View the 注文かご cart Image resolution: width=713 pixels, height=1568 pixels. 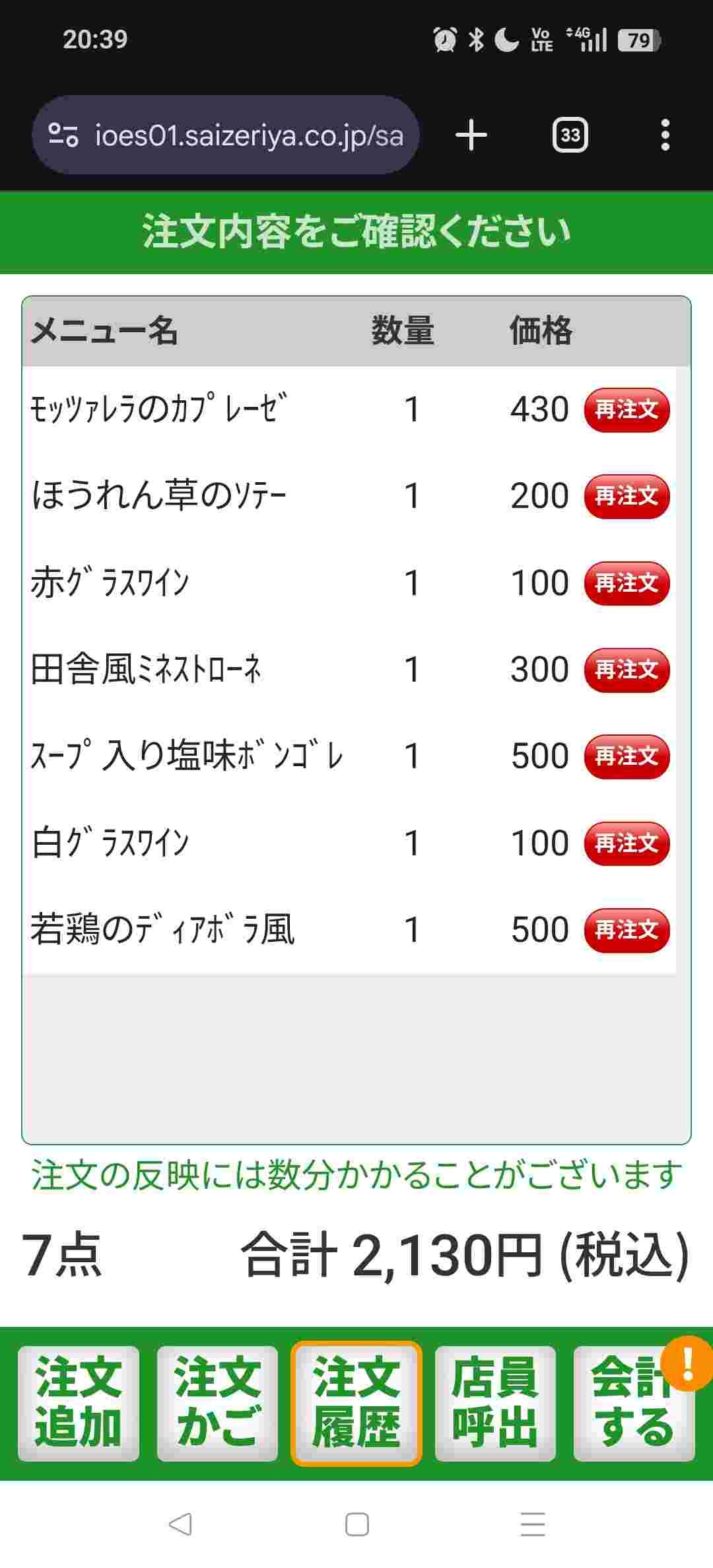click(217, 1403)
